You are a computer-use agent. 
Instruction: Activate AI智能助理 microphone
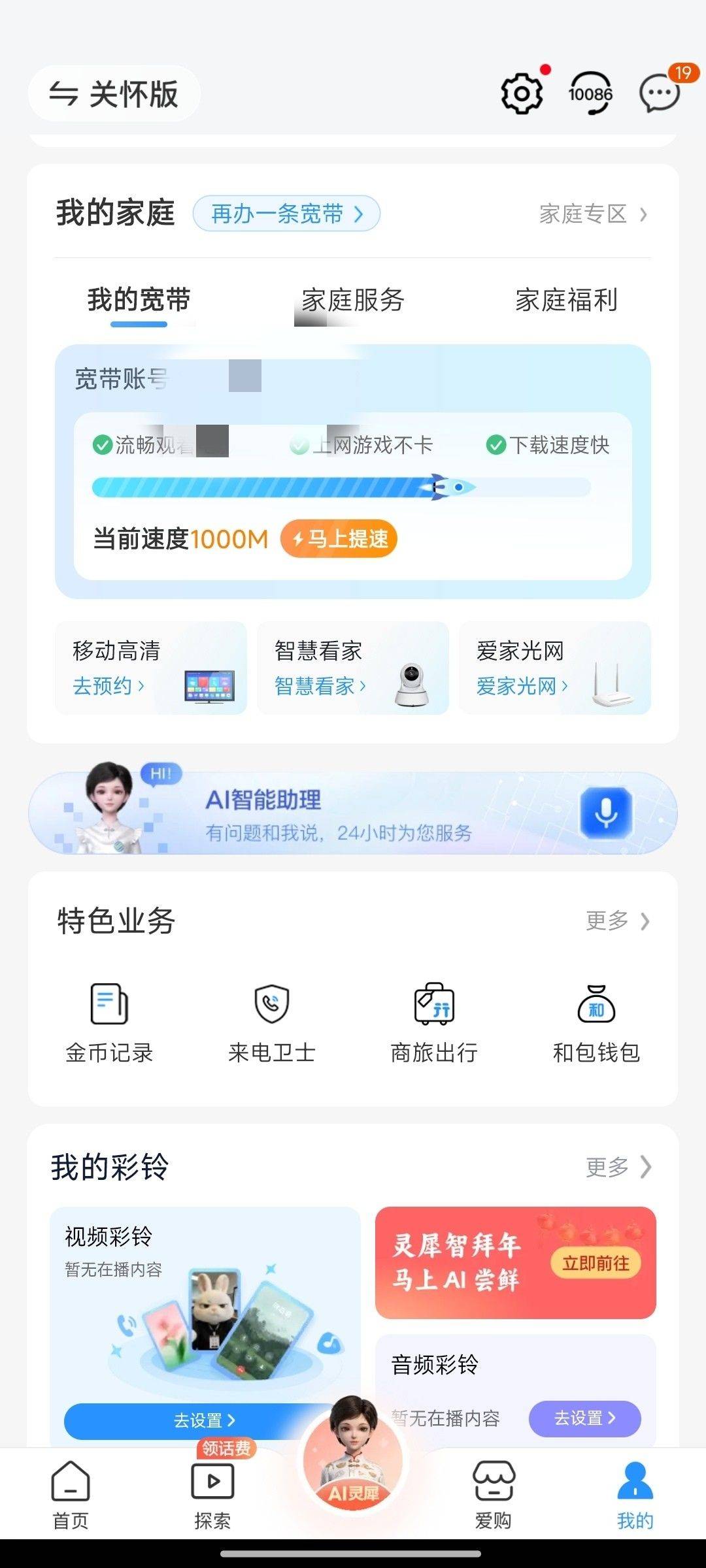606,813
